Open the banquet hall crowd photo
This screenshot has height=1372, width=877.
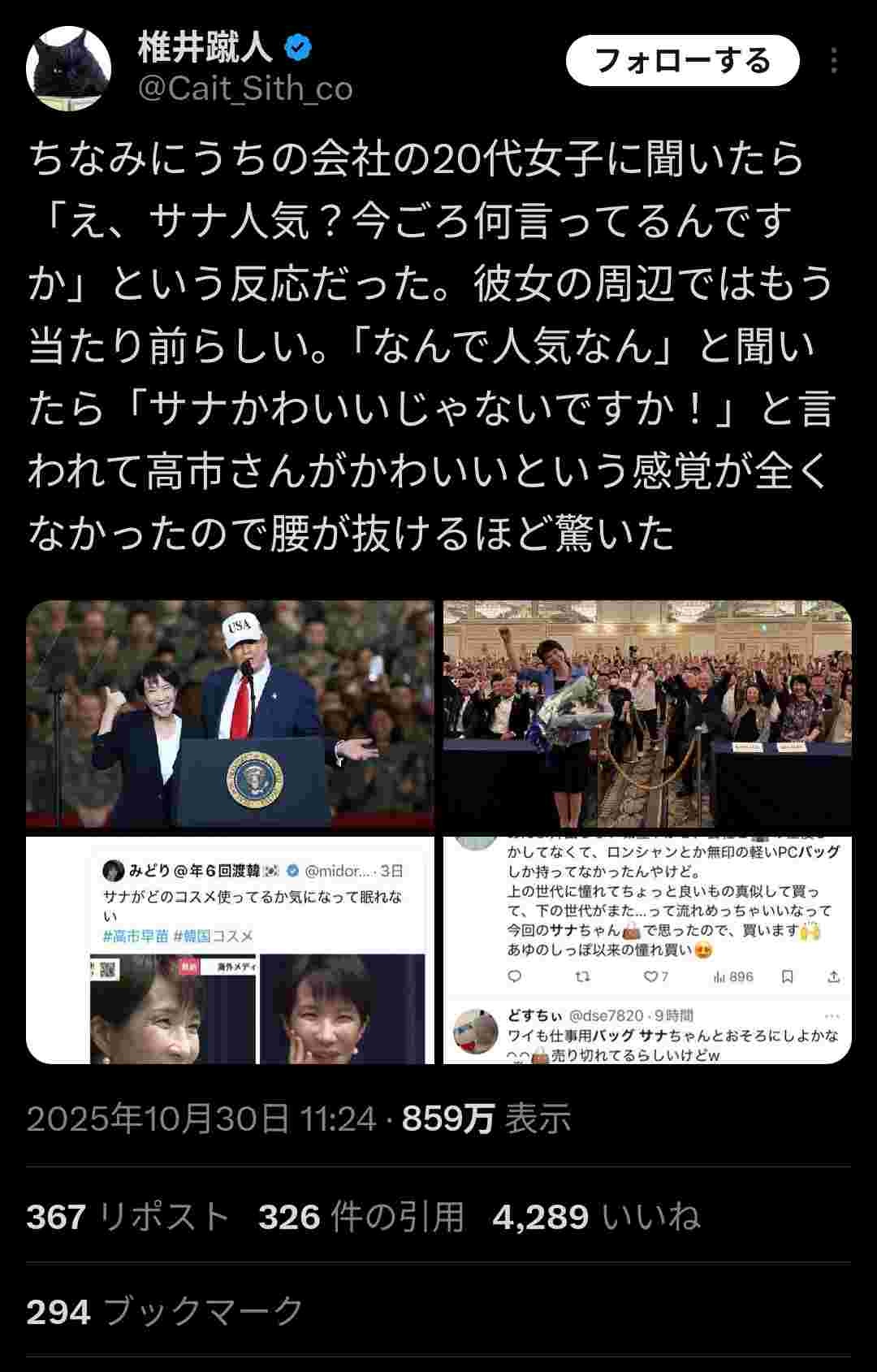point(647,713)
